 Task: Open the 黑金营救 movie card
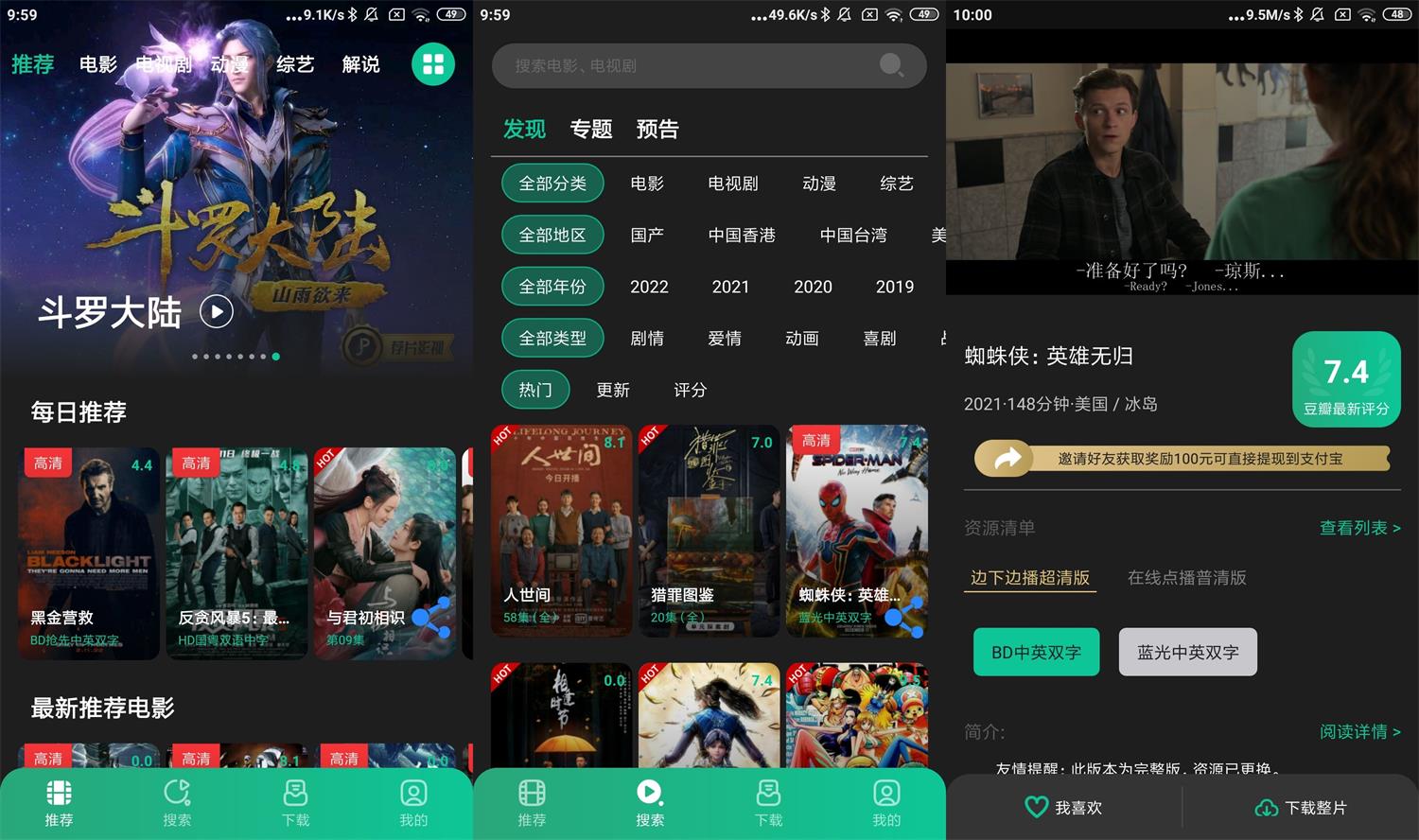pyautogui.click(x=89, y=552)
